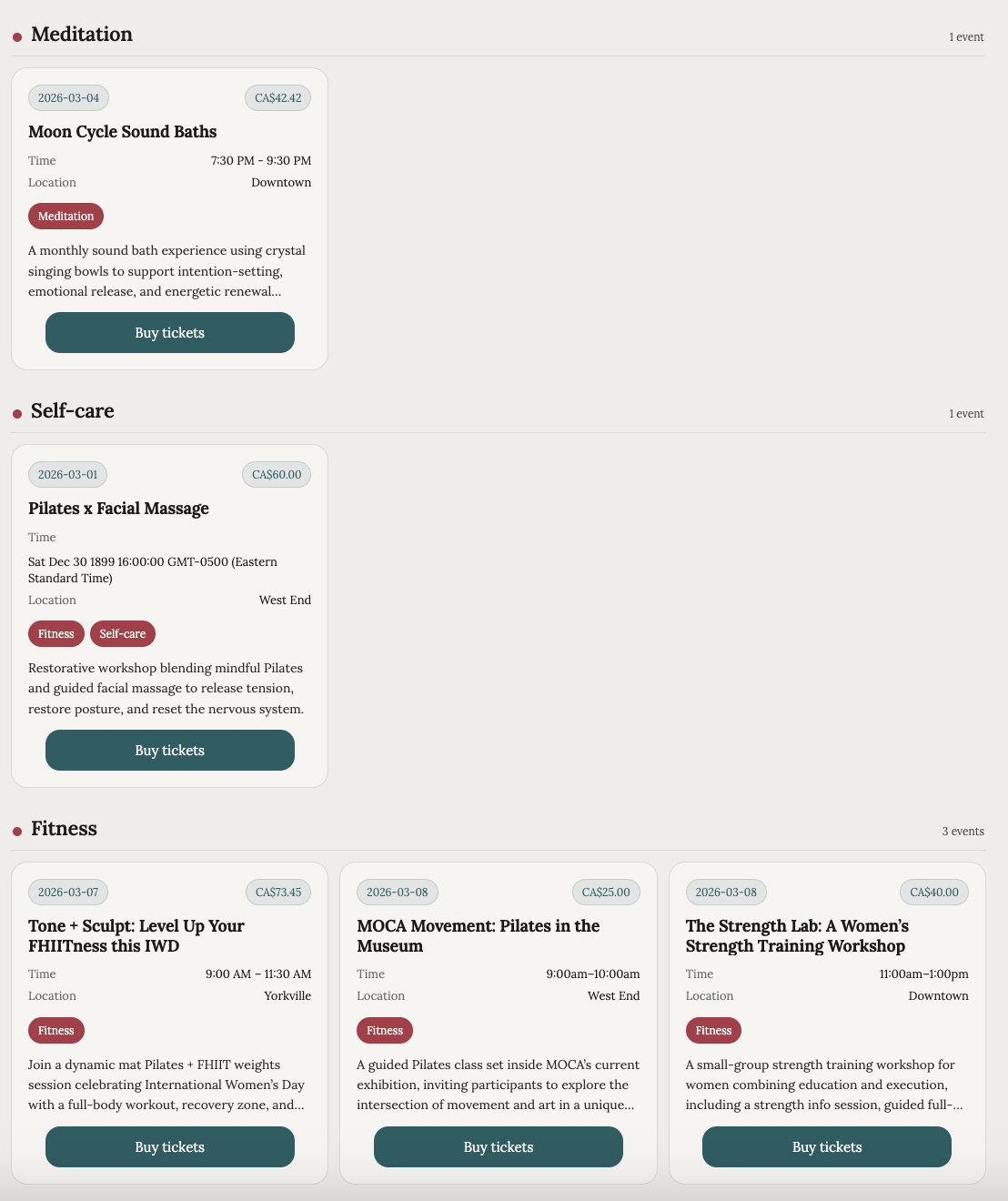Buy tickets for Tone + Sculpt event

(x=169, y=1147)
